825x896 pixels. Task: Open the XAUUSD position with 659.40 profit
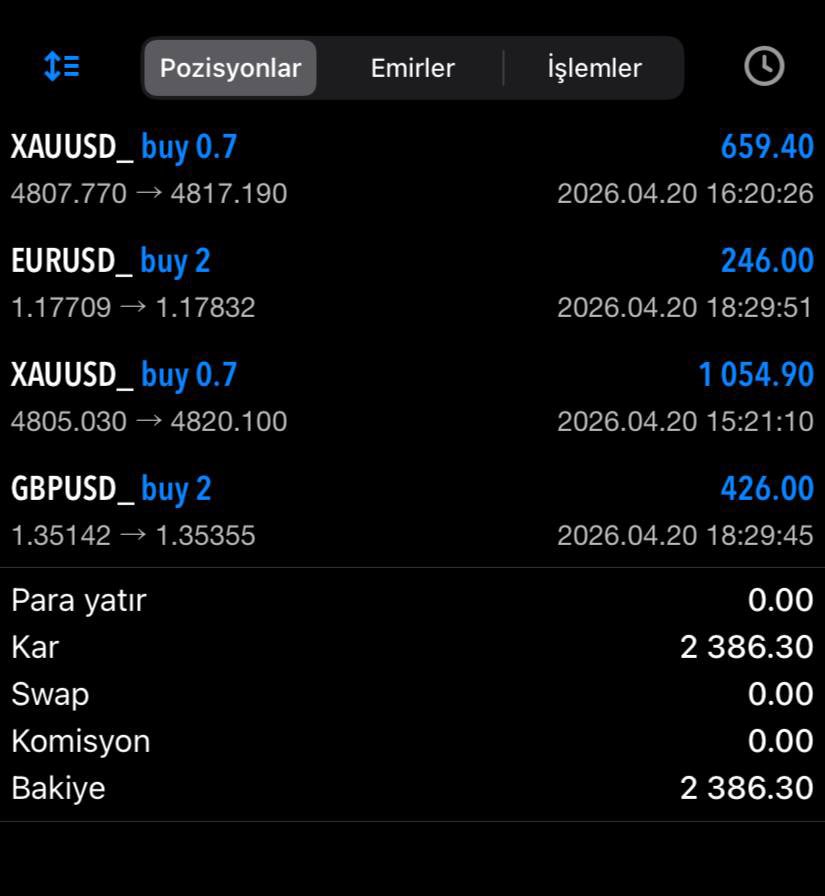(x=412, y=169)
